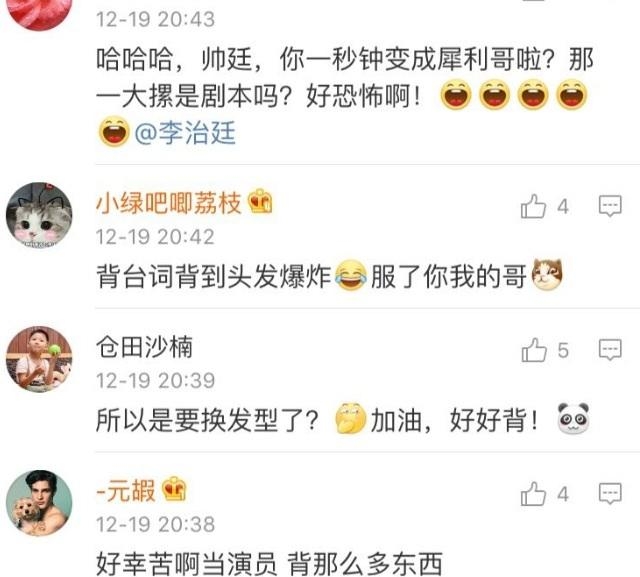Open the @李治廷 mention link
Image resolution: width=640 pixels, height=577 pixels.
185,133
